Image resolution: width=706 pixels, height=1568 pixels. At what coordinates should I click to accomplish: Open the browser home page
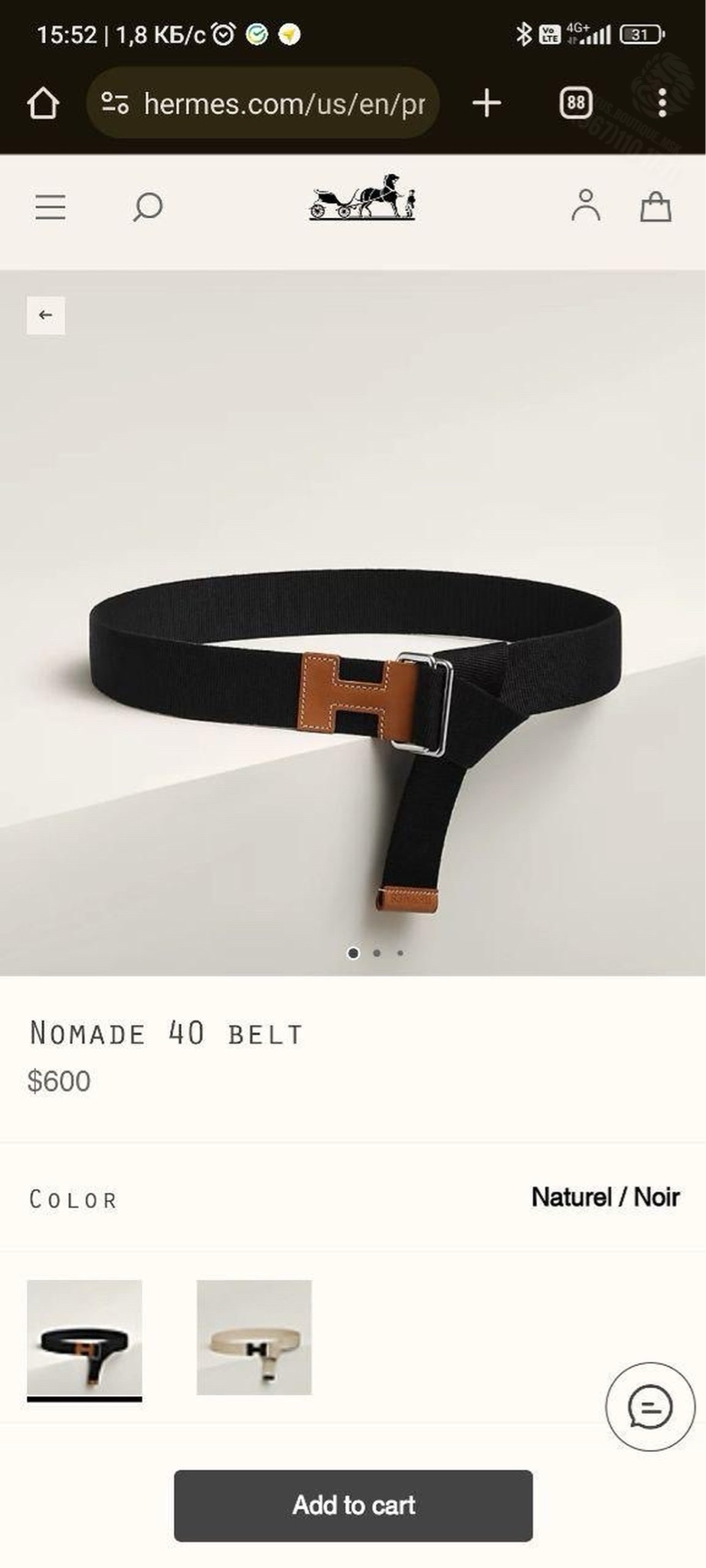point(43,103)
